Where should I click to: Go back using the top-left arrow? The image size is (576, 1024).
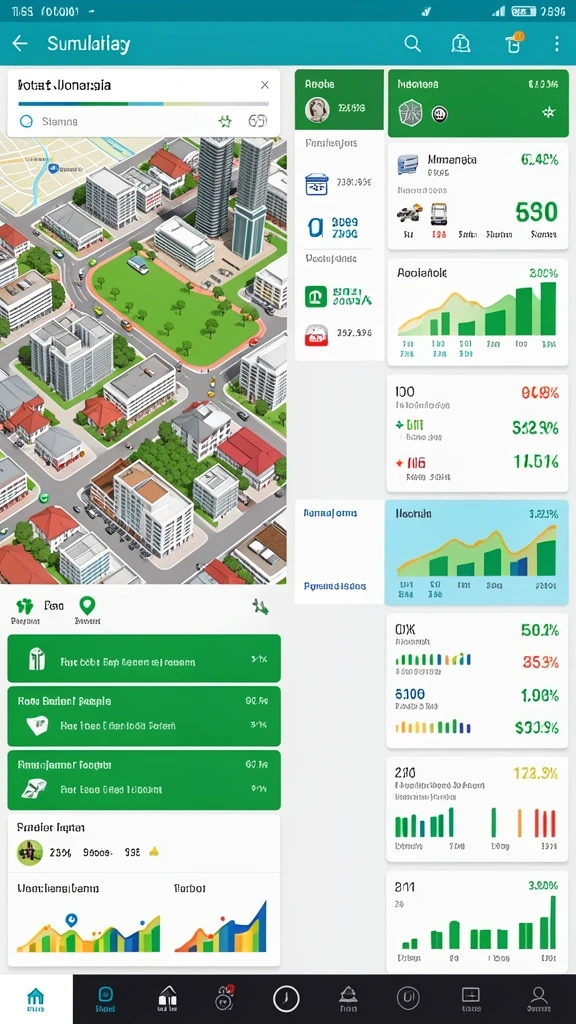(x=20, y=44)
